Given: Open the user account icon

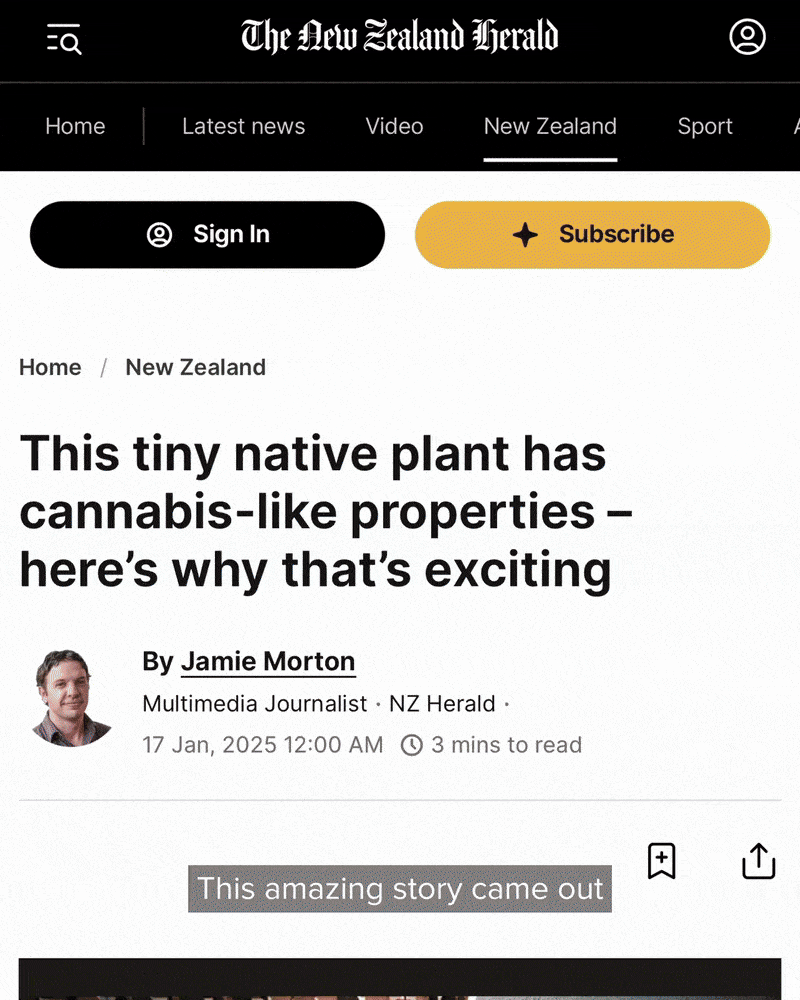Looking at the screenshot, I should click(747, 38).
